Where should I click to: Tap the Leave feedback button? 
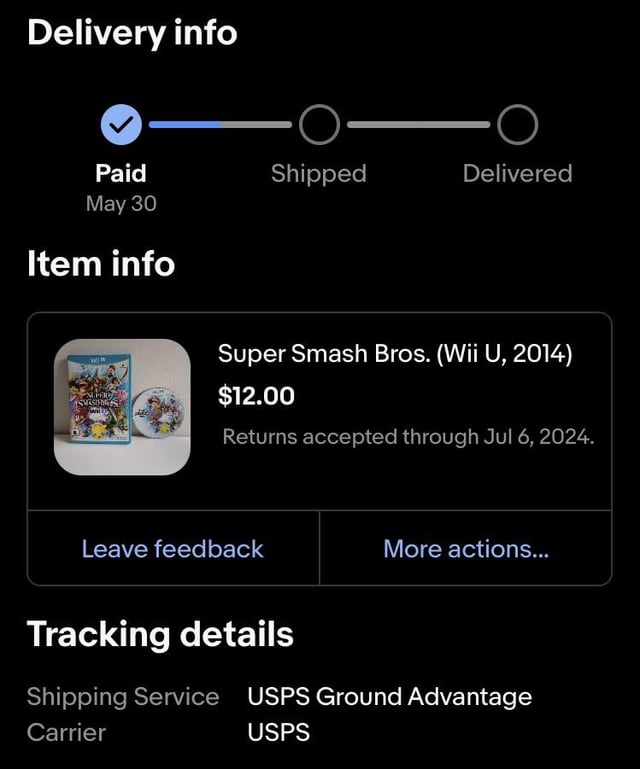click(173, 548)
